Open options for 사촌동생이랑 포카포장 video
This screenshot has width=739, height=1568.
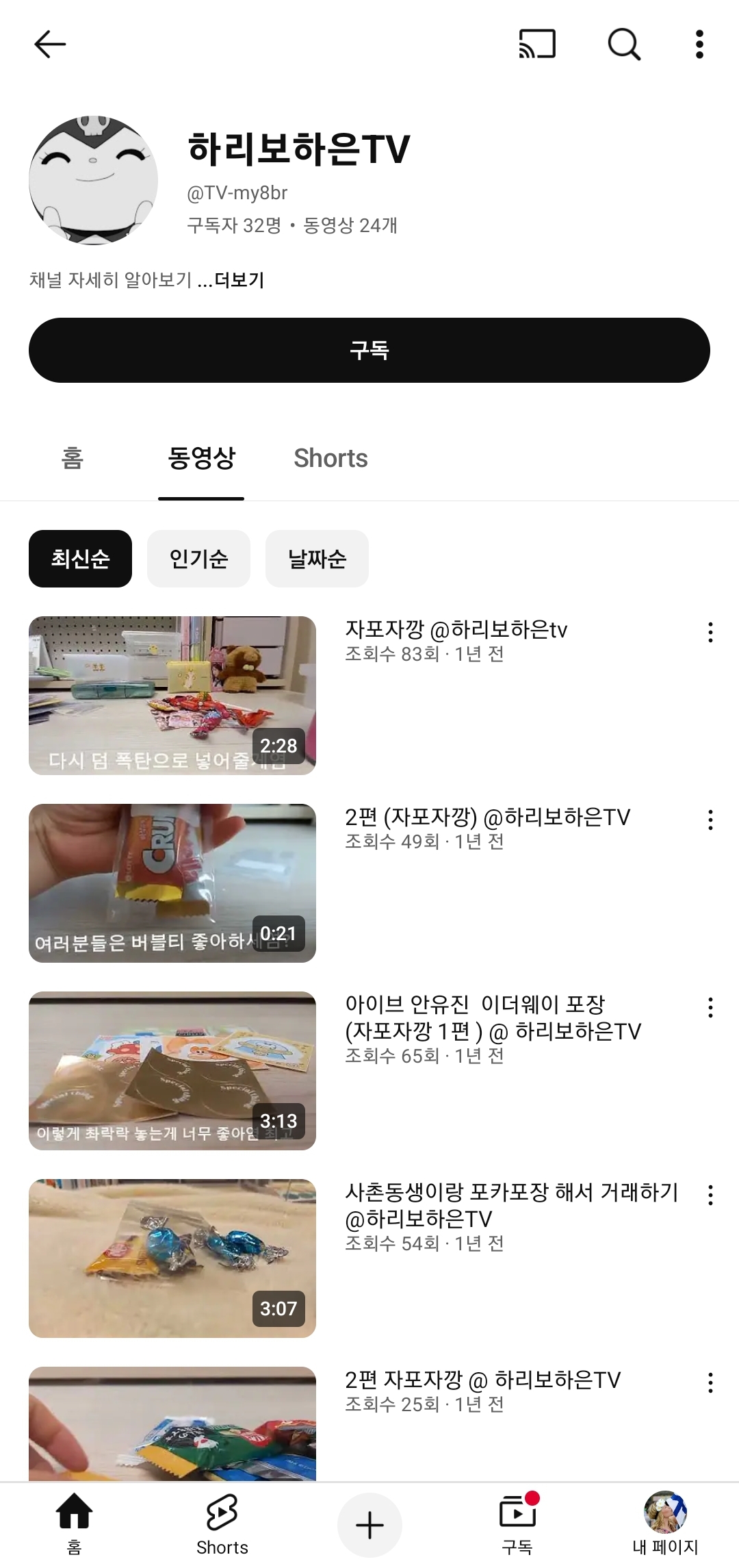710,1195
